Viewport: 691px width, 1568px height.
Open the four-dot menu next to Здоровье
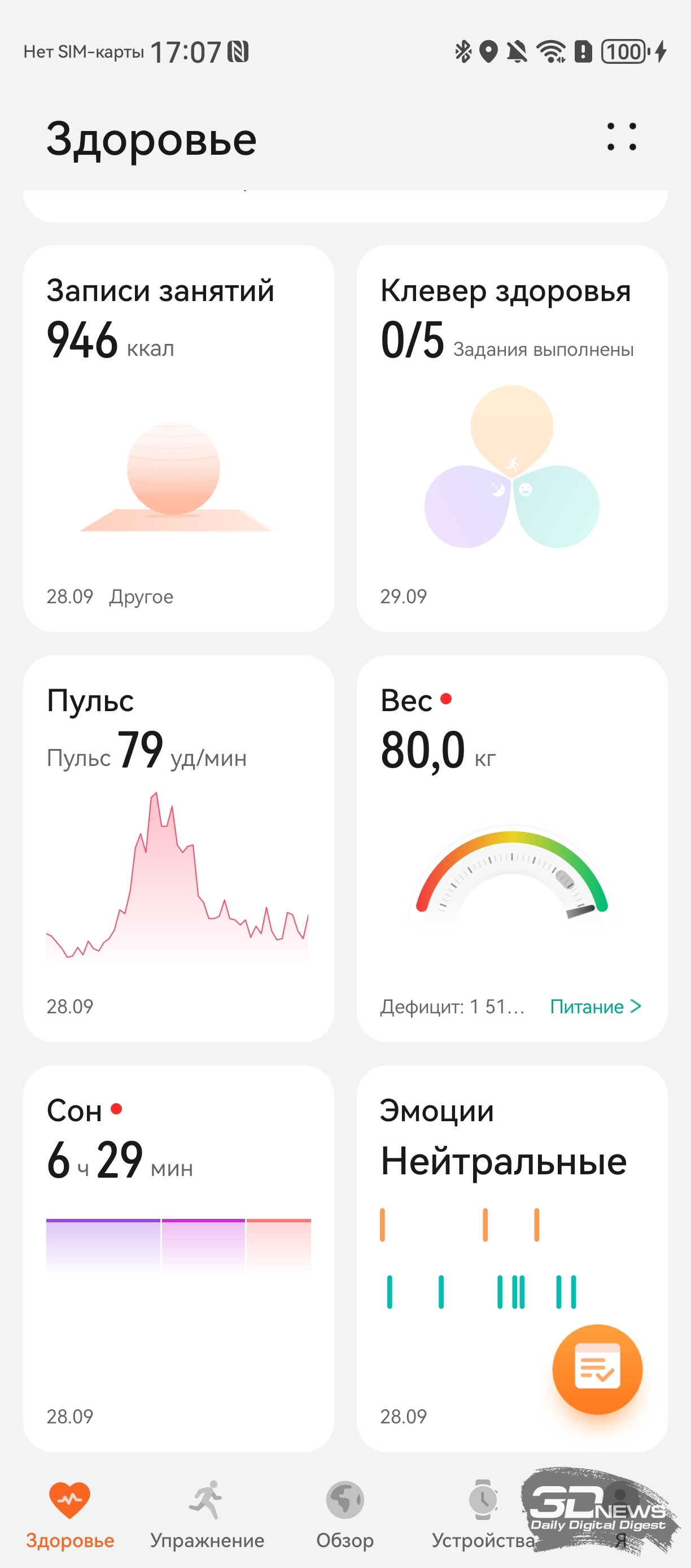tap(621, 136)
